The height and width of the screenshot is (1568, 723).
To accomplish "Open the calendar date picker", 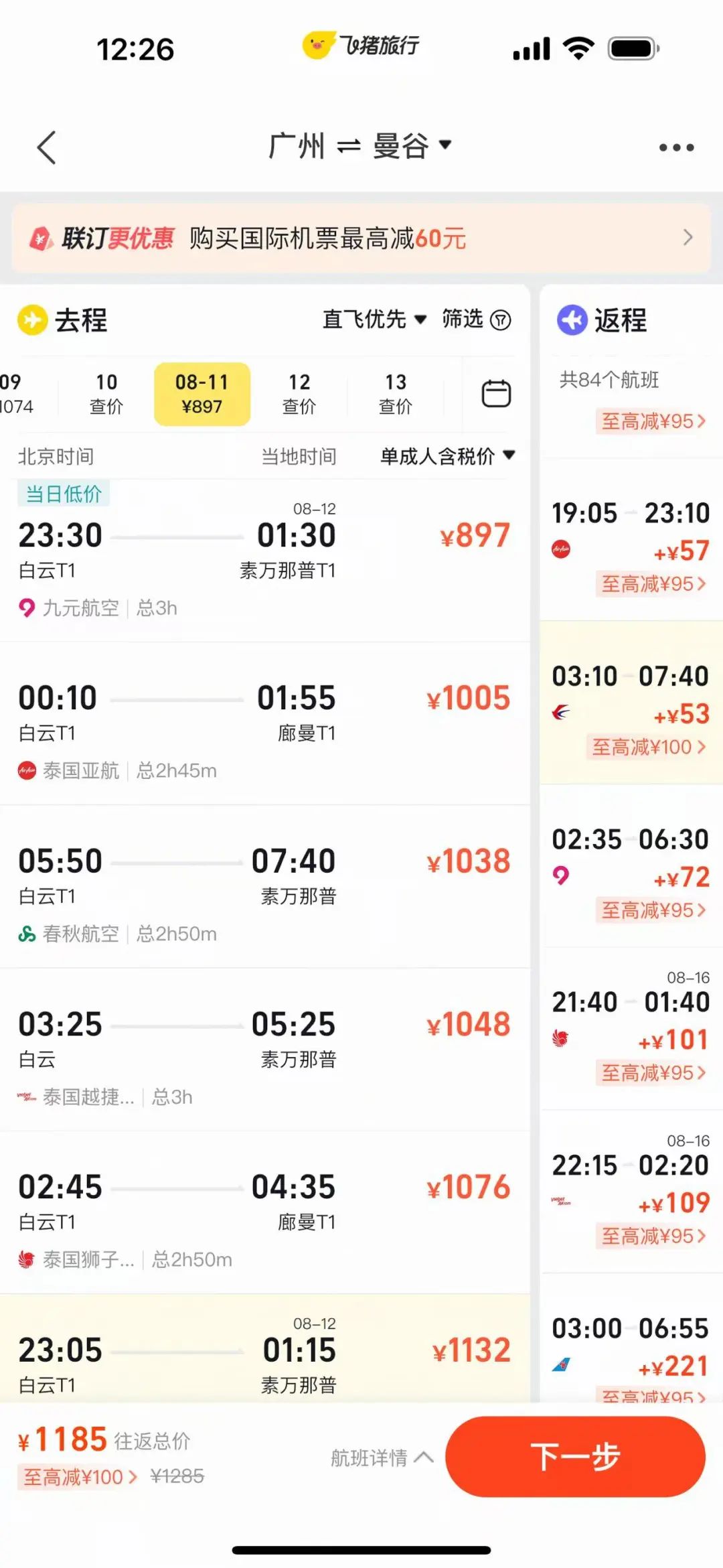I will coord(496,393).
